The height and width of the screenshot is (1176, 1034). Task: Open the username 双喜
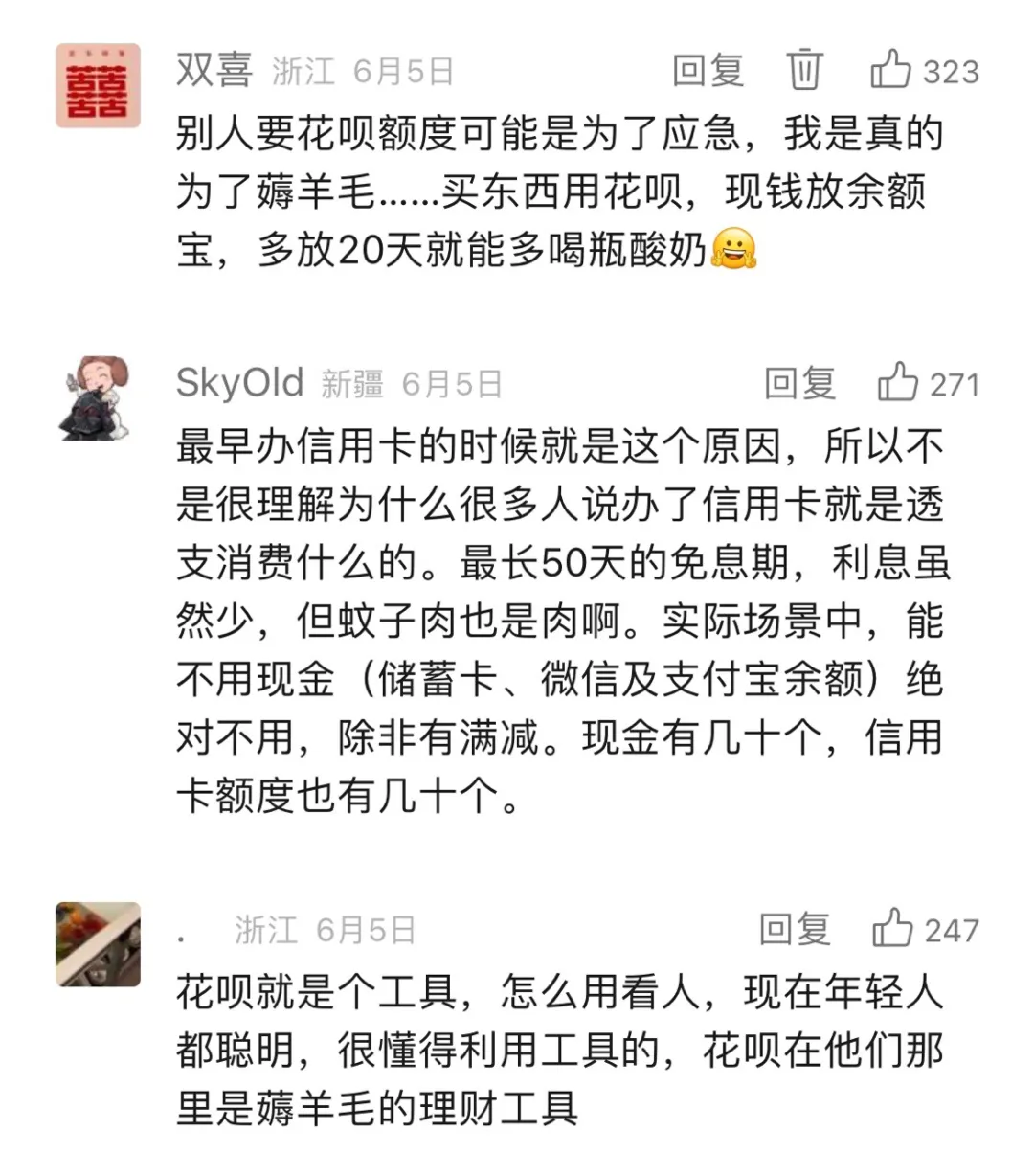pos(214,70)
